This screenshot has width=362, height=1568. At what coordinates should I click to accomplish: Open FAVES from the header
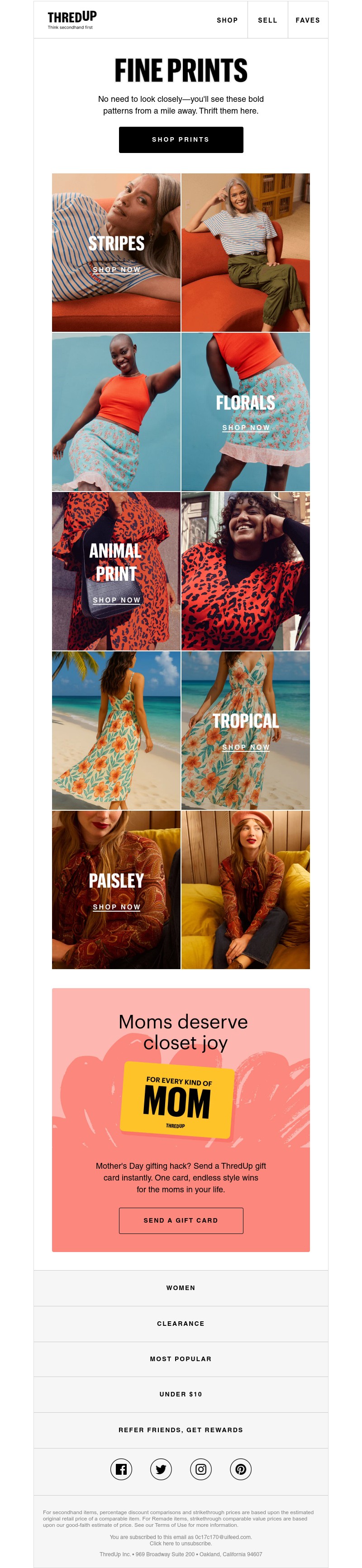click(x=307, y=20)
